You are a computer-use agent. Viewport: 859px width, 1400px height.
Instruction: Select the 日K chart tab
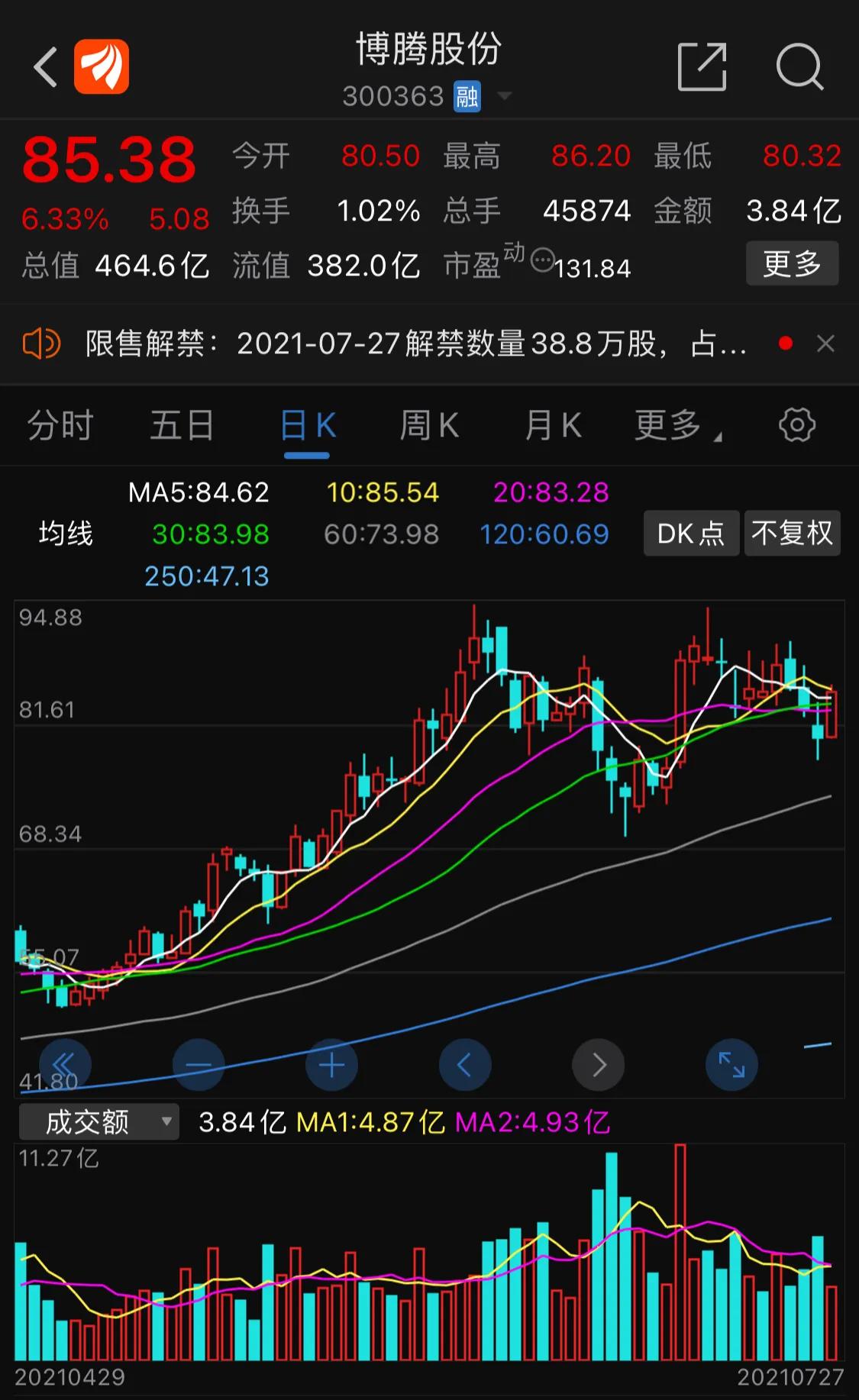tap(307, 426)
